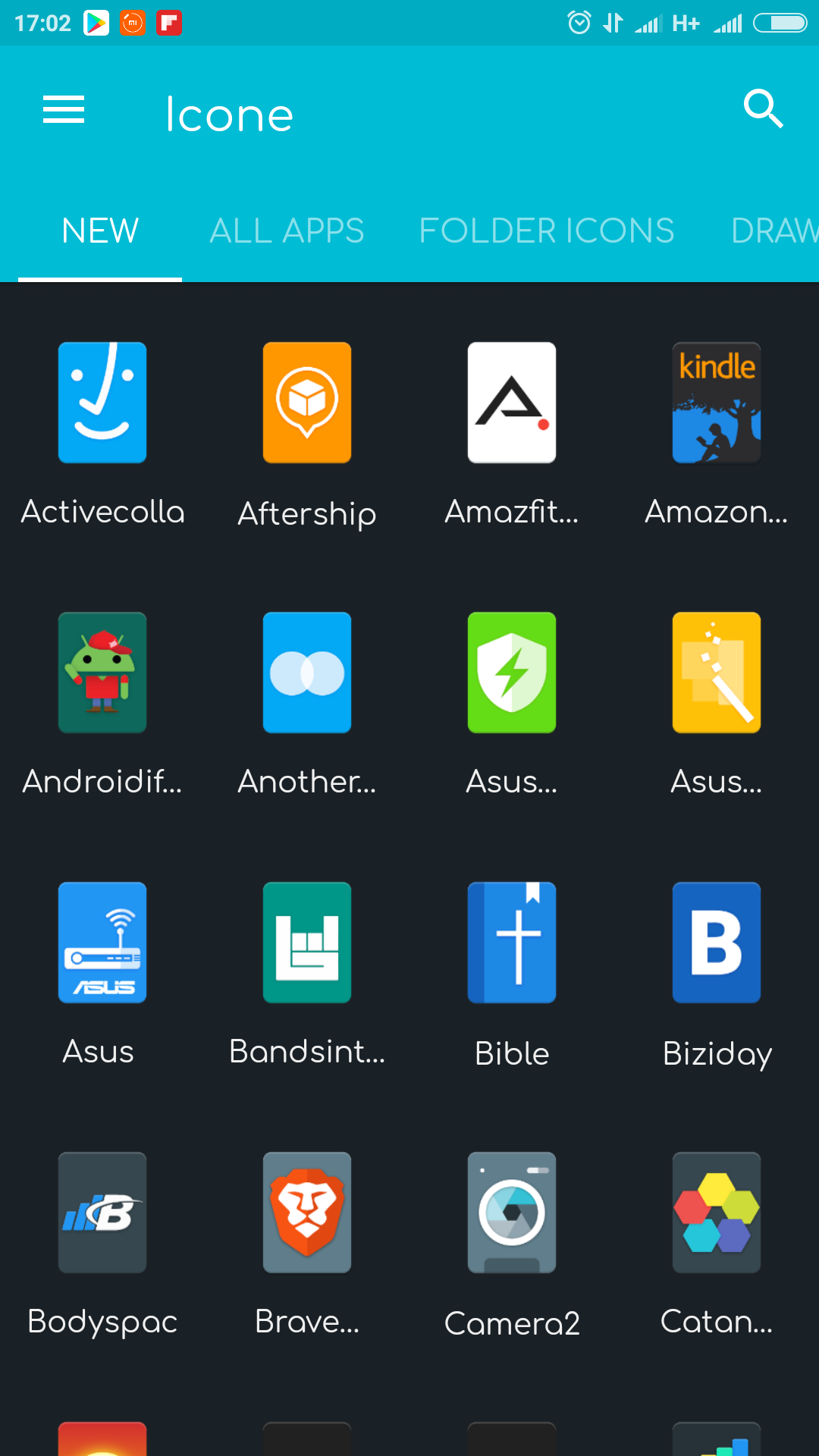Image resolution: width=819 pixels, height=1456 pixels.
Task: Select the Androidify icon
Action: [x=102, y=673]
